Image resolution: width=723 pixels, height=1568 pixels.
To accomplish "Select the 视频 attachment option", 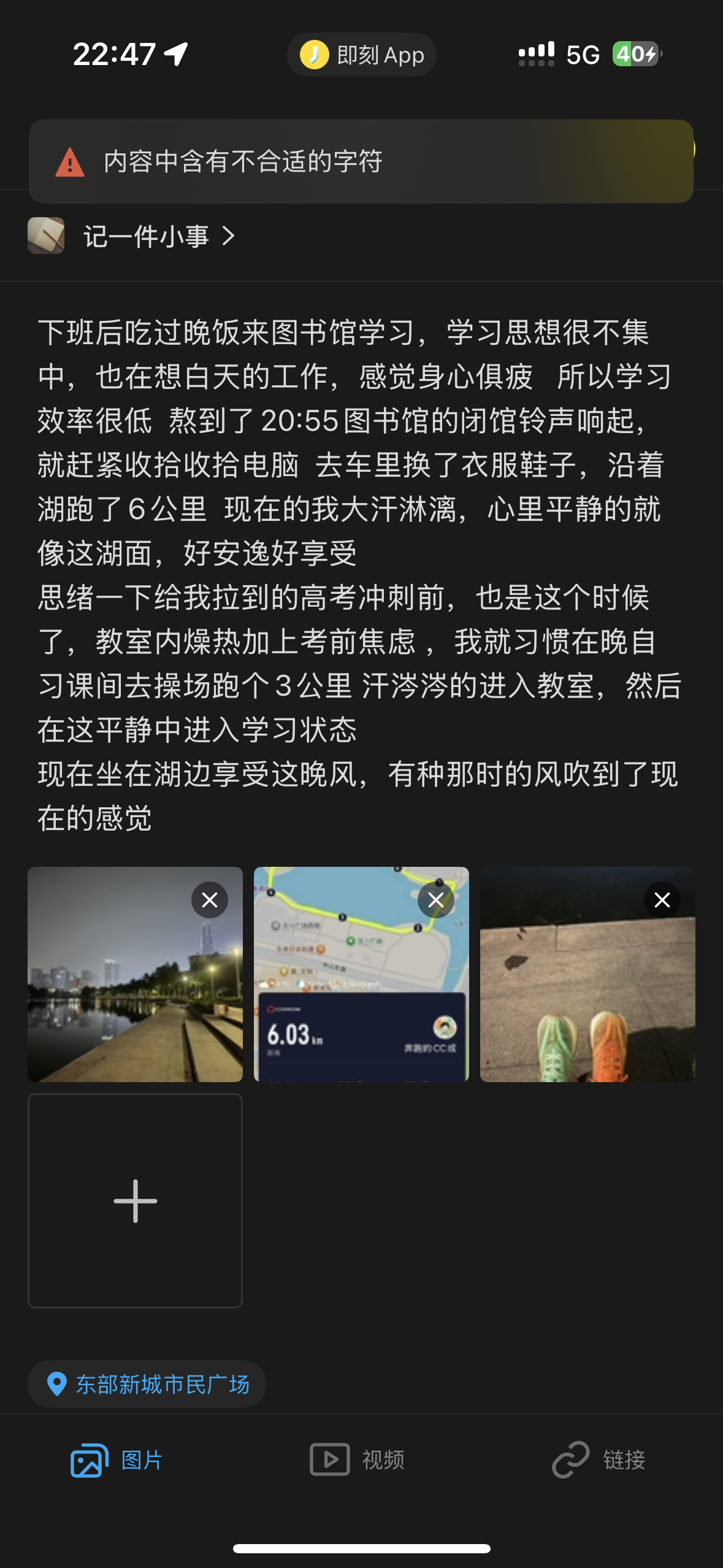I will (357, 1460).
